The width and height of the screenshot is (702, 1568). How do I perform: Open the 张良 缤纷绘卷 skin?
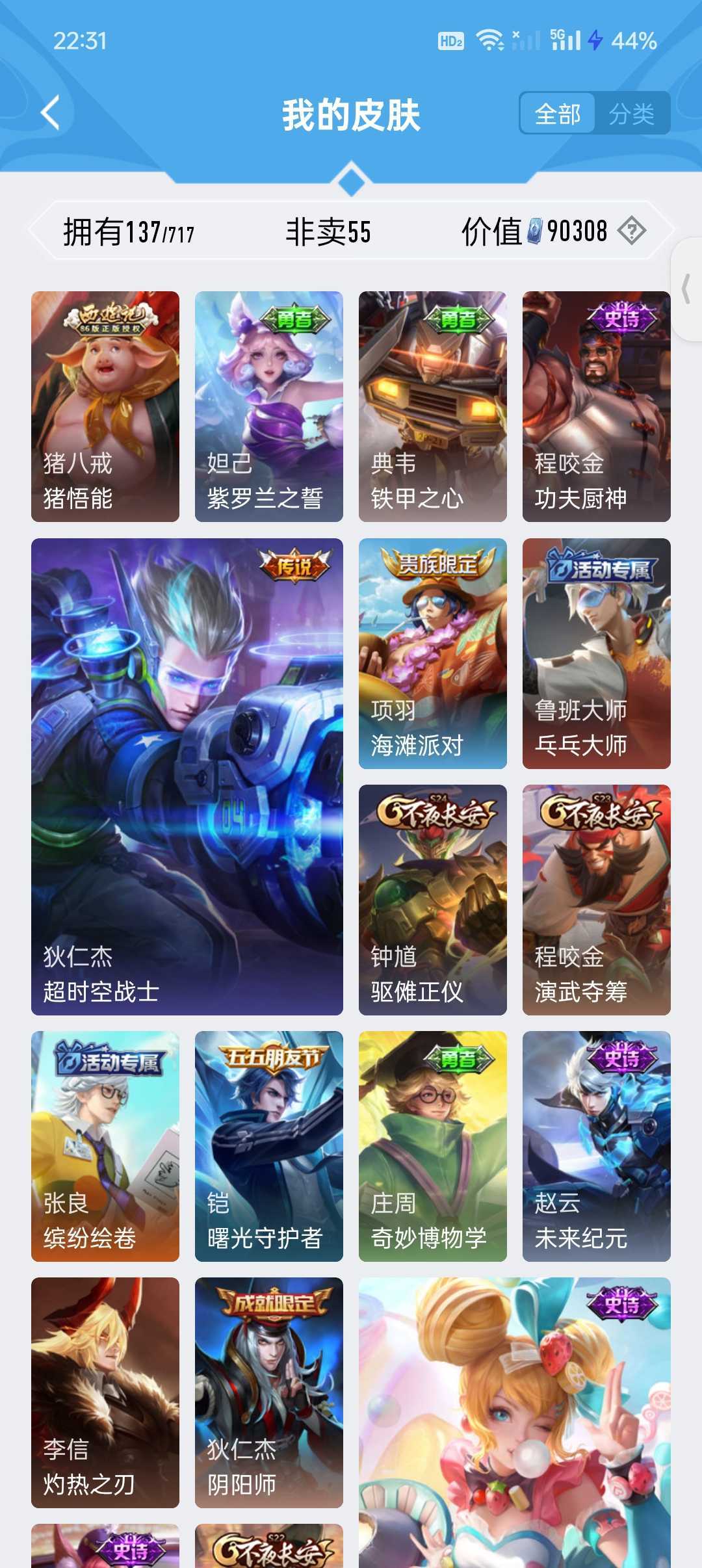click(105, 1147)
